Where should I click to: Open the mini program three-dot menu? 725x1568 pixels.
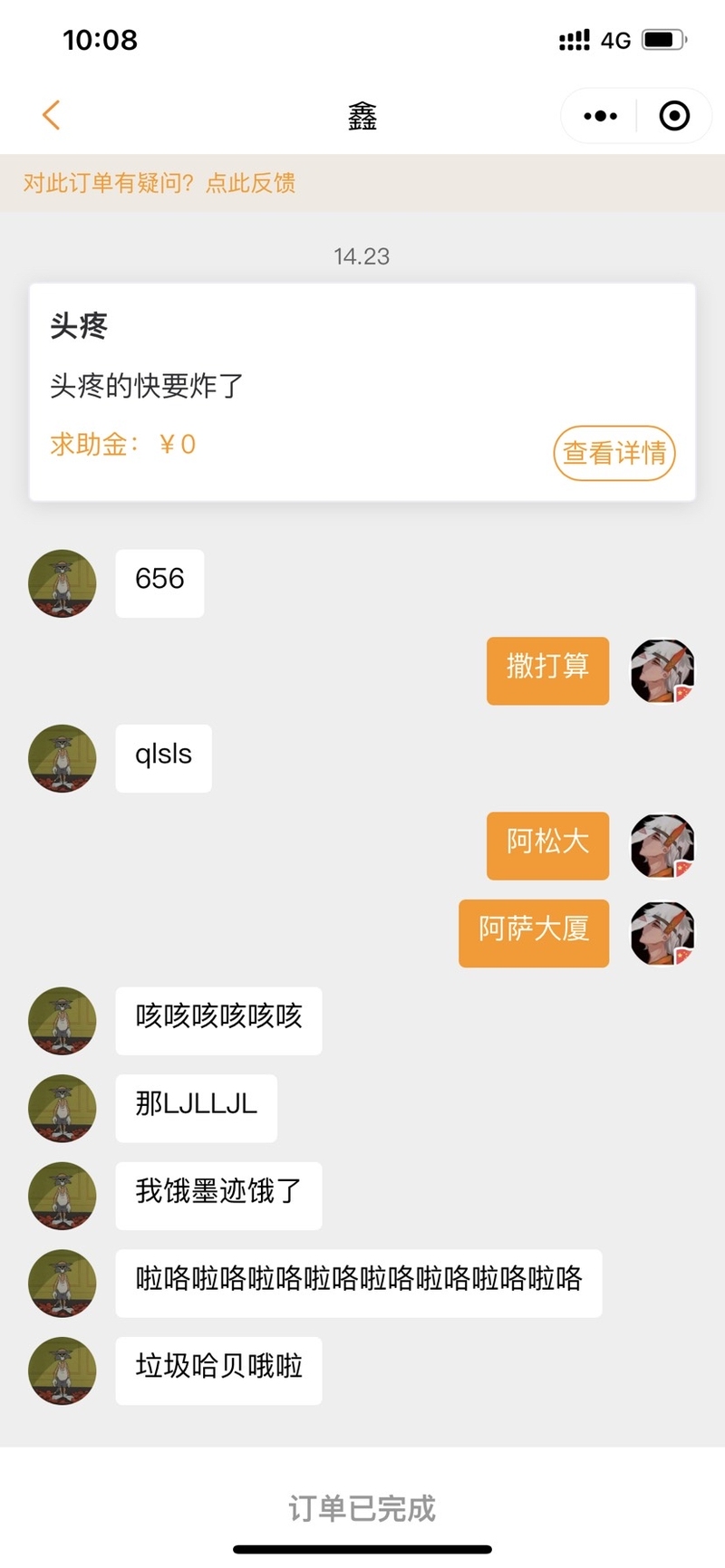click(x=600, y=116)
